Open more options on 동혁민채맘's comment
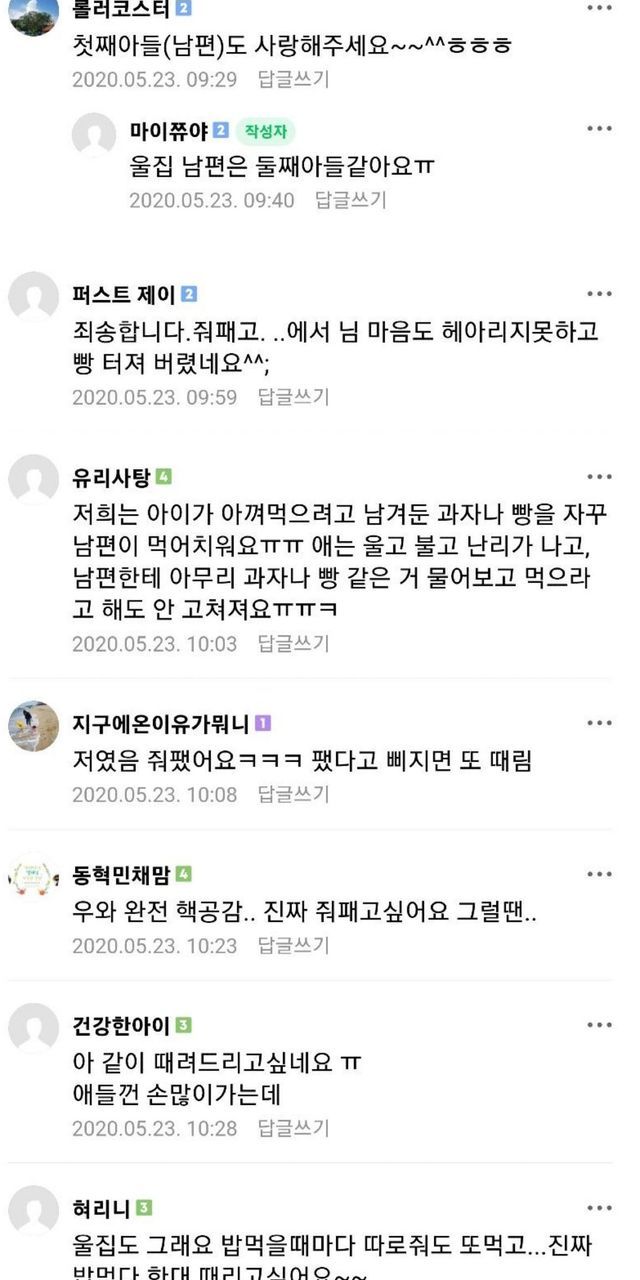Viewport: 640px width, 1280px height. tap(599, 874)
